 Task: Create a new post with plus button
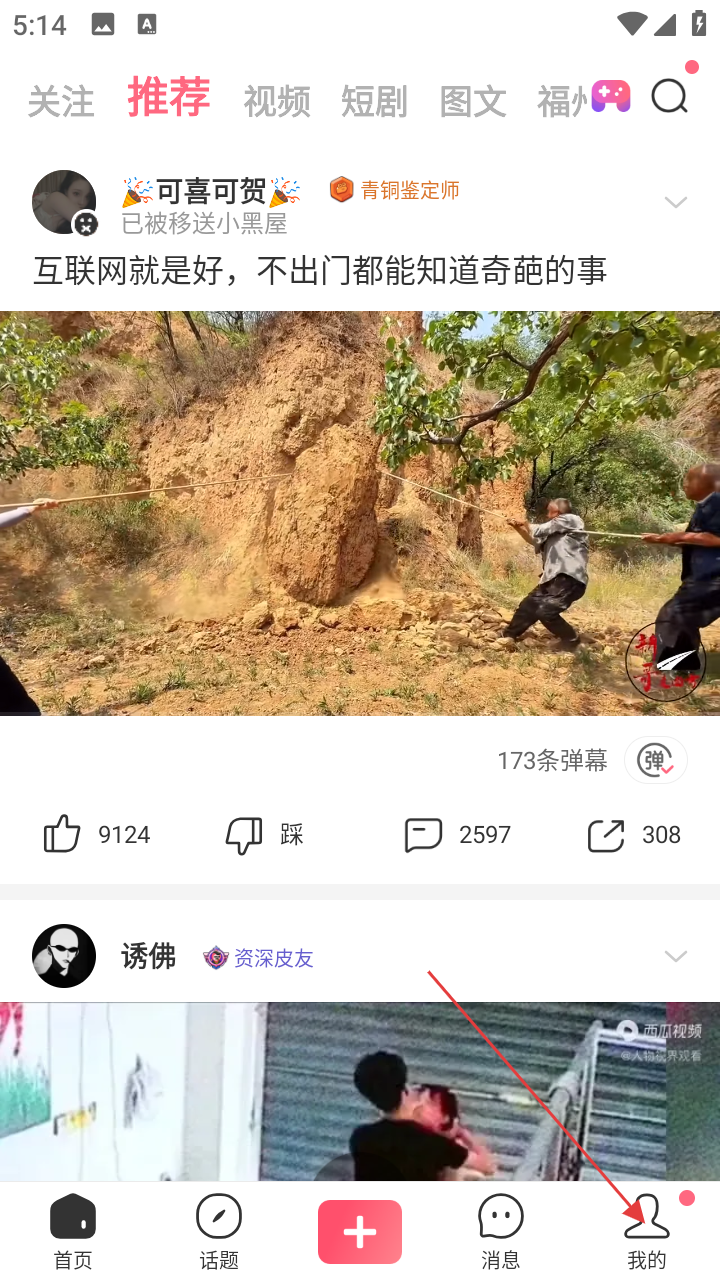(360, 1232)
